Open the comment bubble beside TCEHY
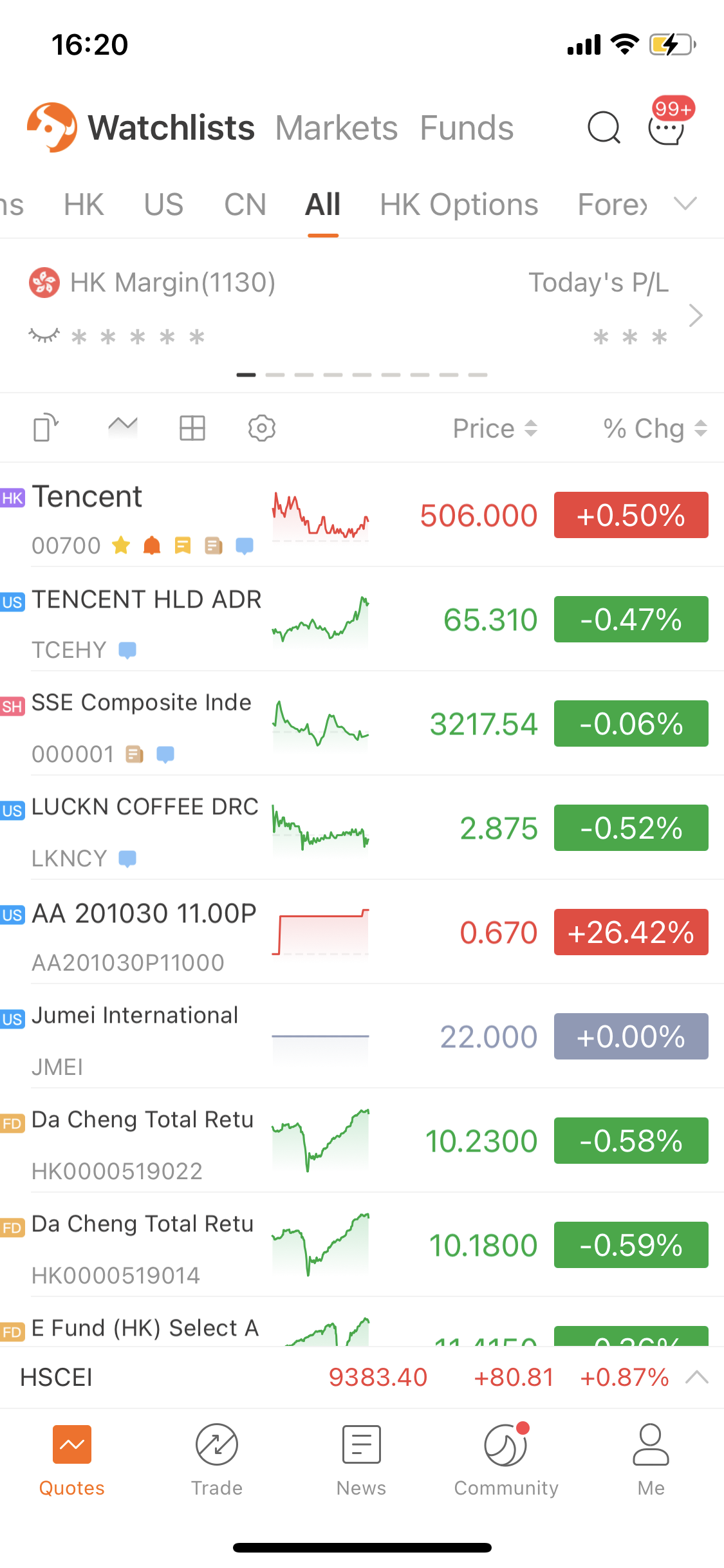Viewport: 724px width, 1568px height. tap(127, 650)
